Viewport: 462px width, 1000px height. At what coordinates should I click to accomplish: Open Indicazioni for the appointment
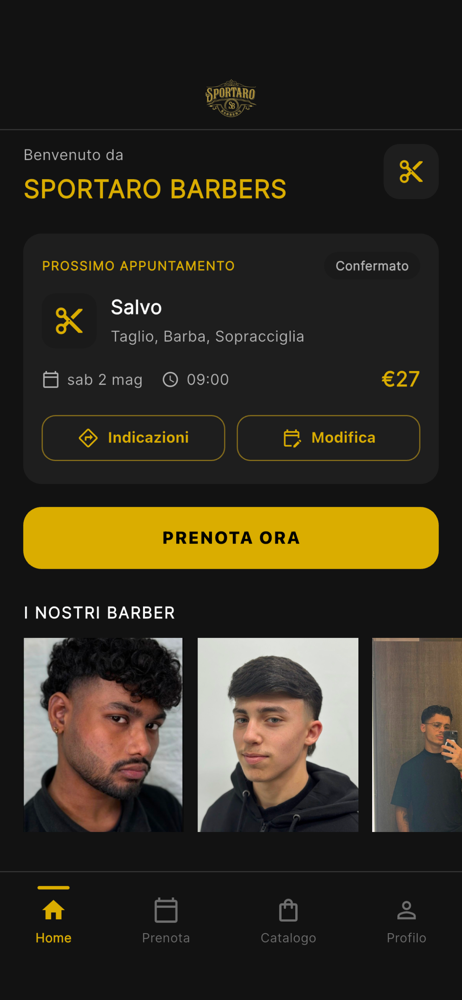pos(133,438)
